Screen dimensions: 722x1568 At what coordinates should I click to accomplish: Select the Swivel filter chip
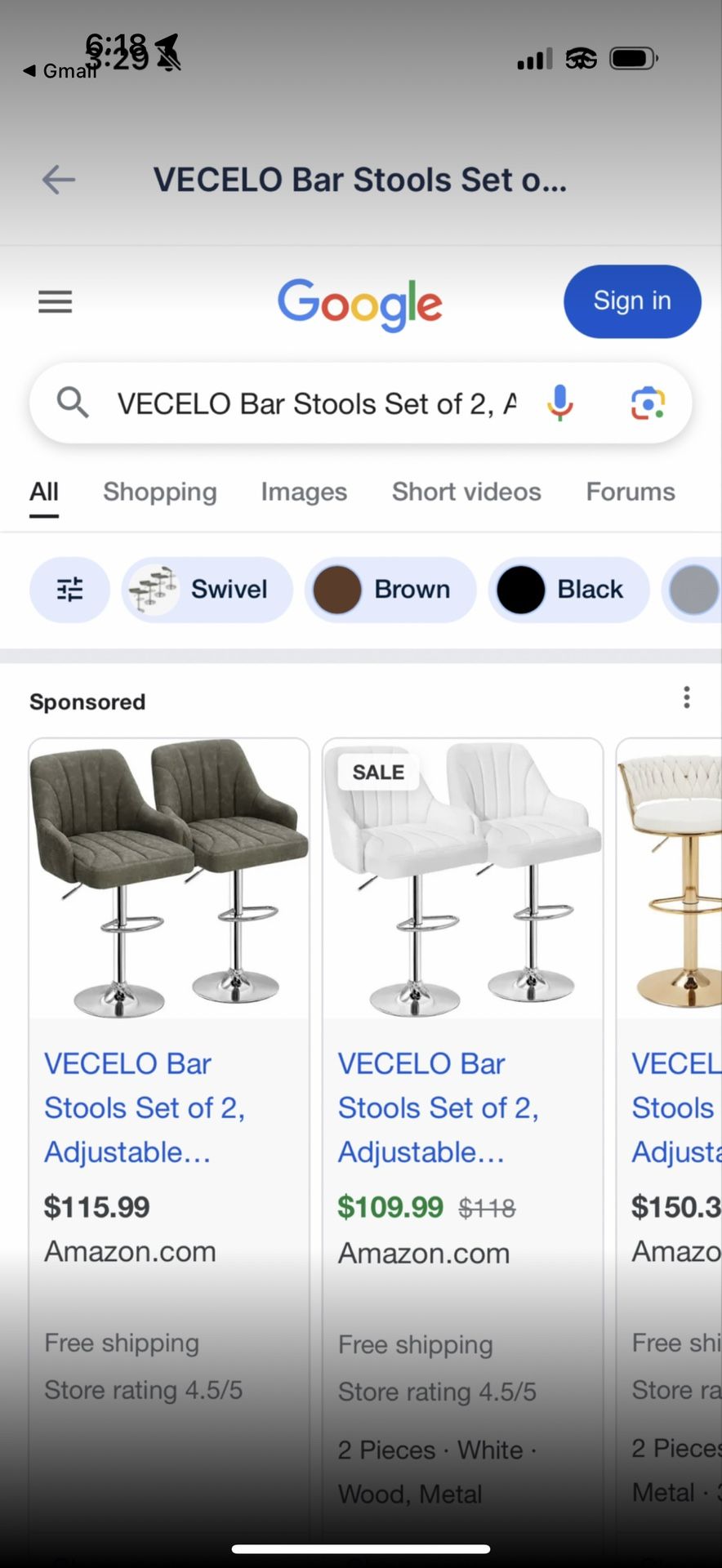(x=207, y=589)
